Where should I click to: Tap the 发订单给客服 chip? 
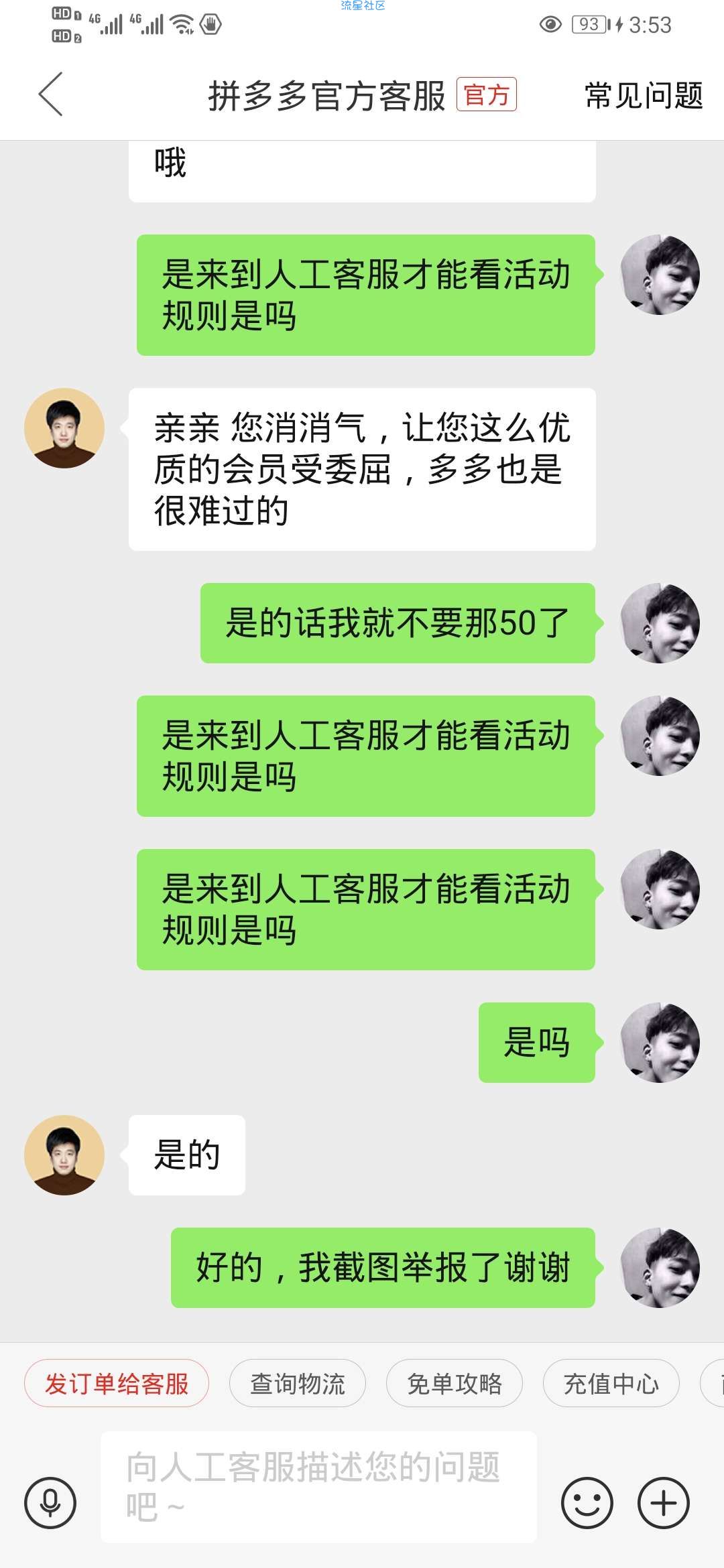[x=117, y=1384]
